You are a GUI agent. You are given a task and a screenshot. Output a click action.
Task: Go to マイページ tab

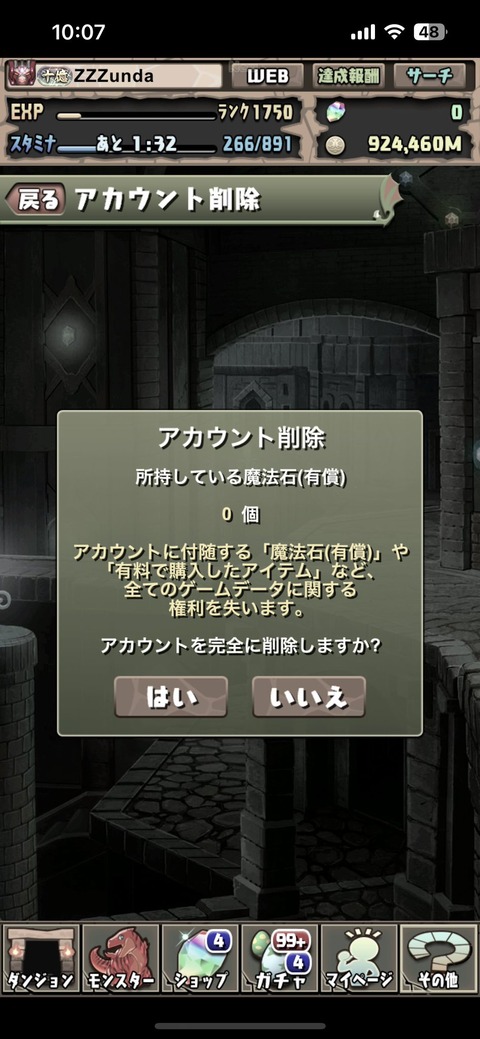pyautogui.click(x=359, y=958)
